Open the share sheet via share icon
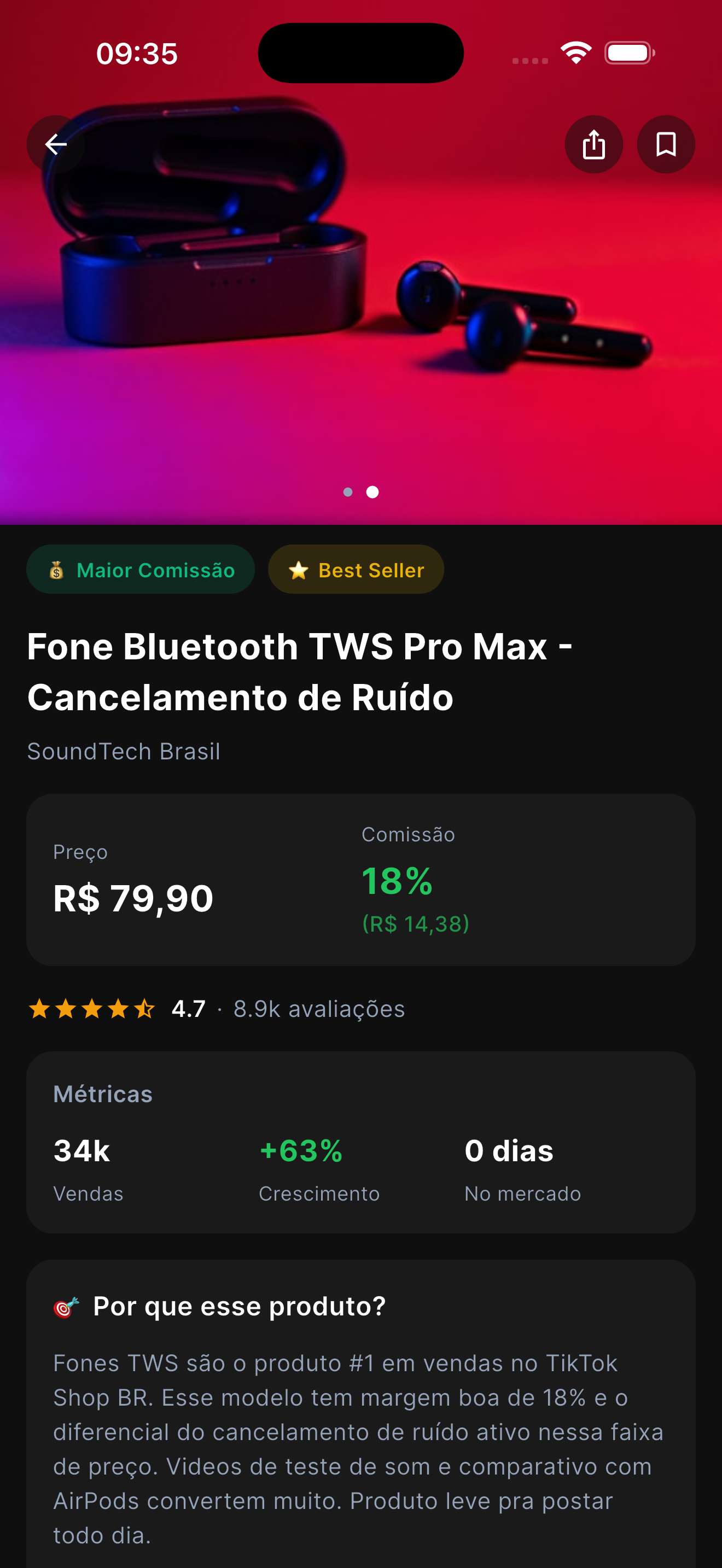 click(593, 144)
